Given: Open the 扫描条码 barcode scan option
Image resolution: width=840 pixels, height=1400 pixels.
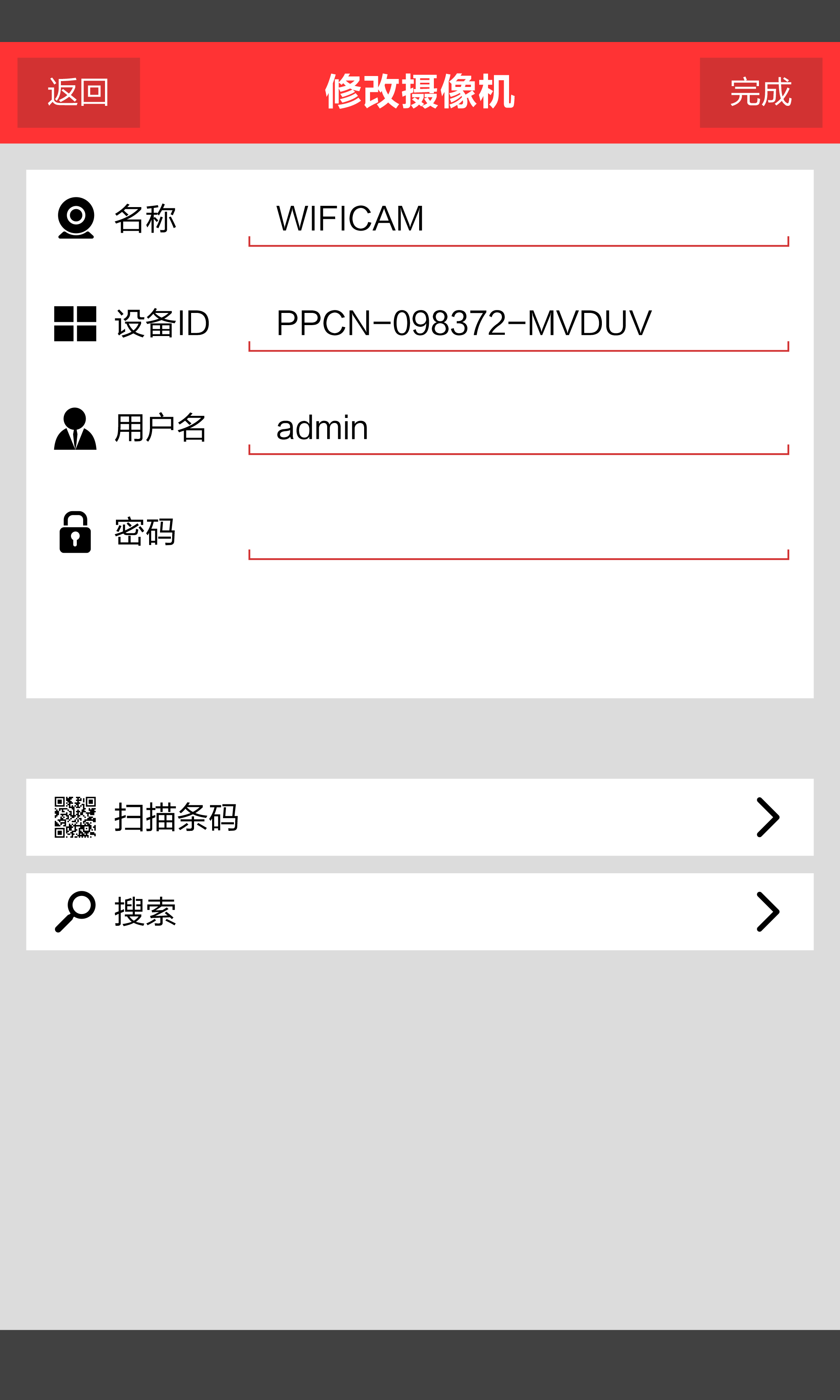Looking at the screenshot, I should 420,817.
